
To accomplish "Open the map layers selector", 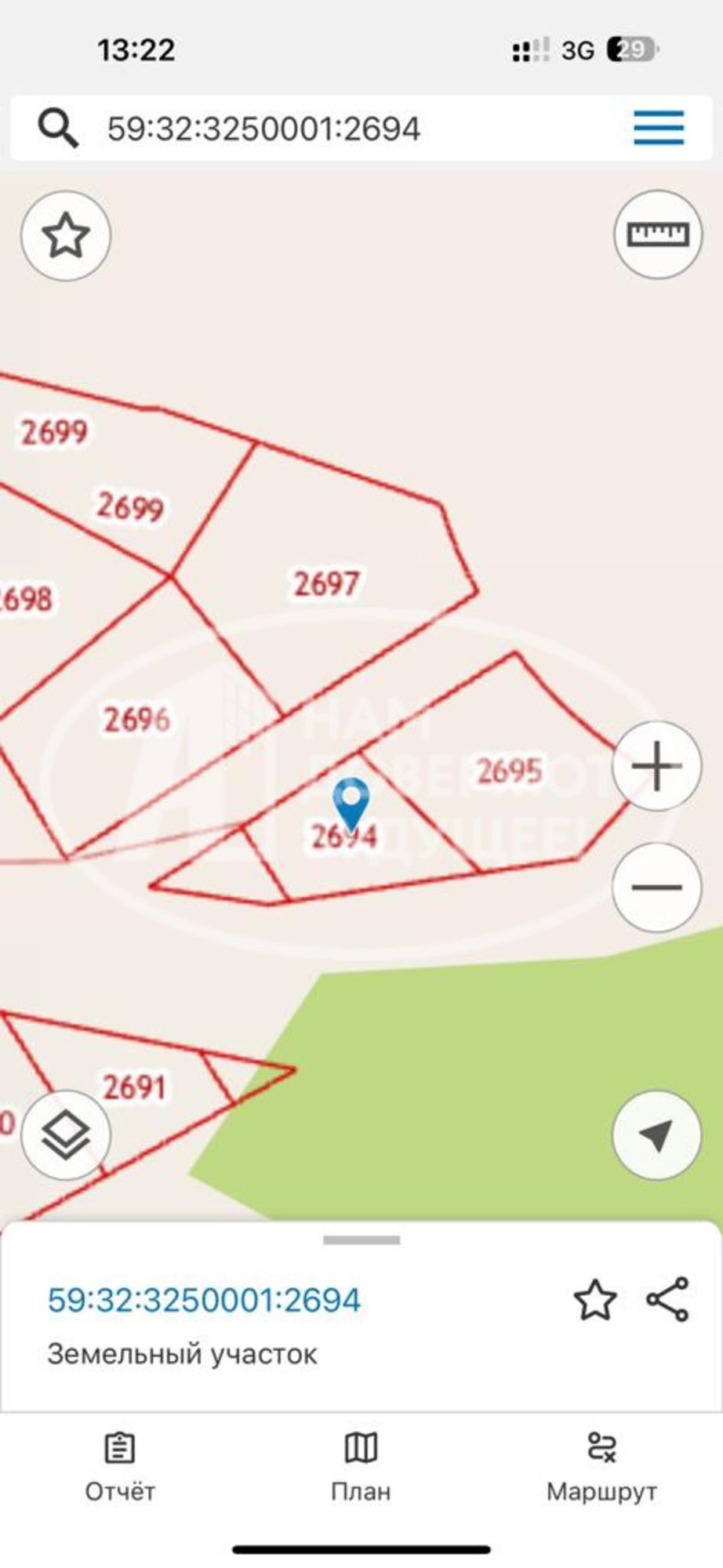I will point(66,1134).
